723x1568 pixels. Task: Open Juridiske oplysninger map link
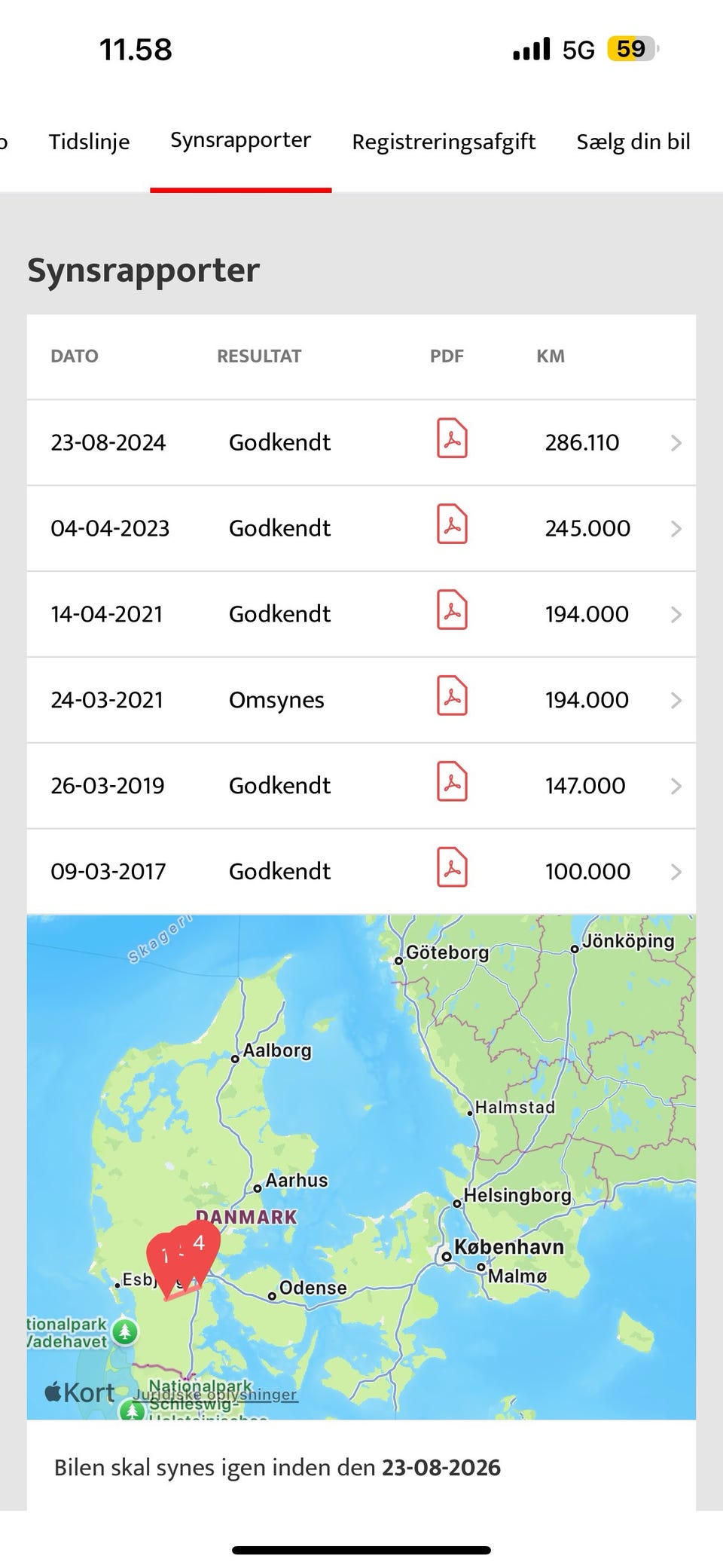coord(218,1395)
